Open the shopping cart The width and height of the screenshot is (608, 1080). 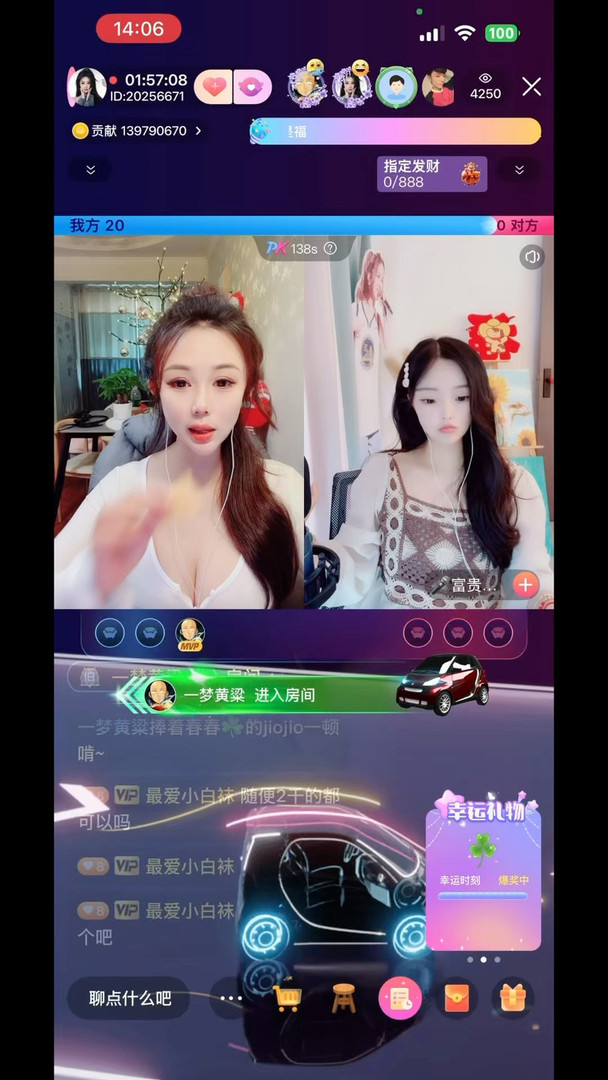tap(287, 998)
